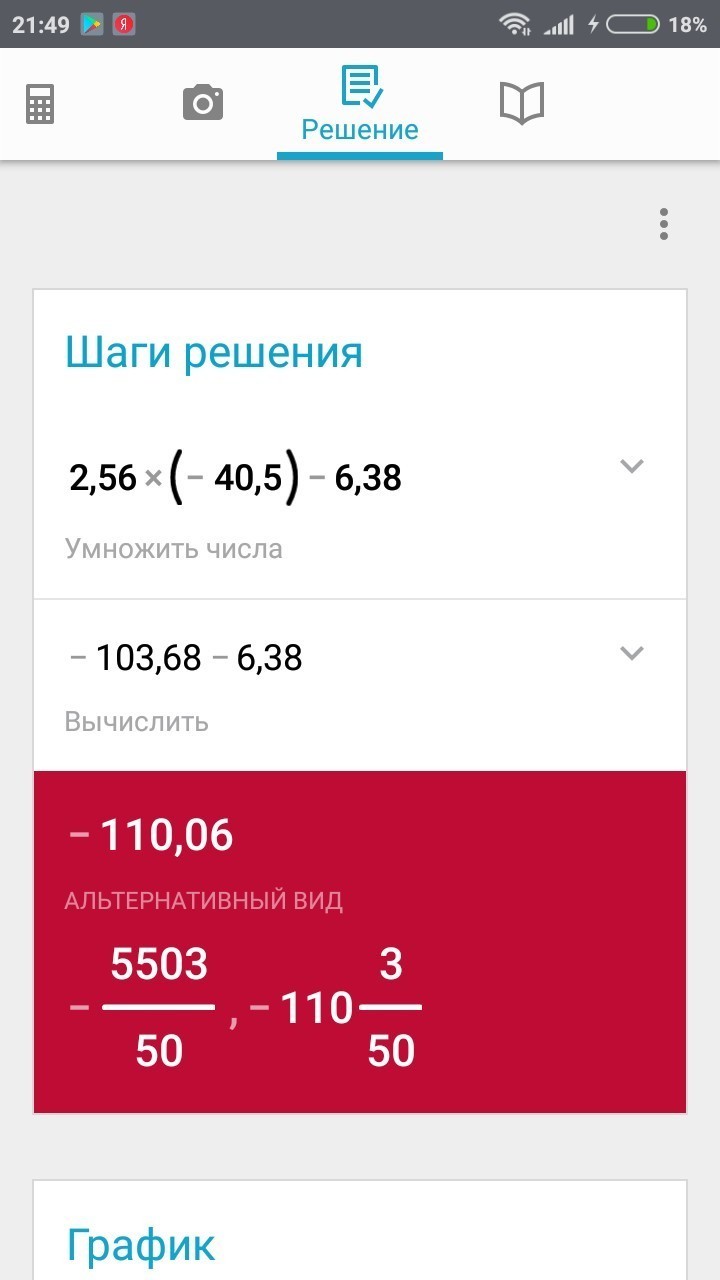Open the three-dot overflow menu

pos(663,224)
